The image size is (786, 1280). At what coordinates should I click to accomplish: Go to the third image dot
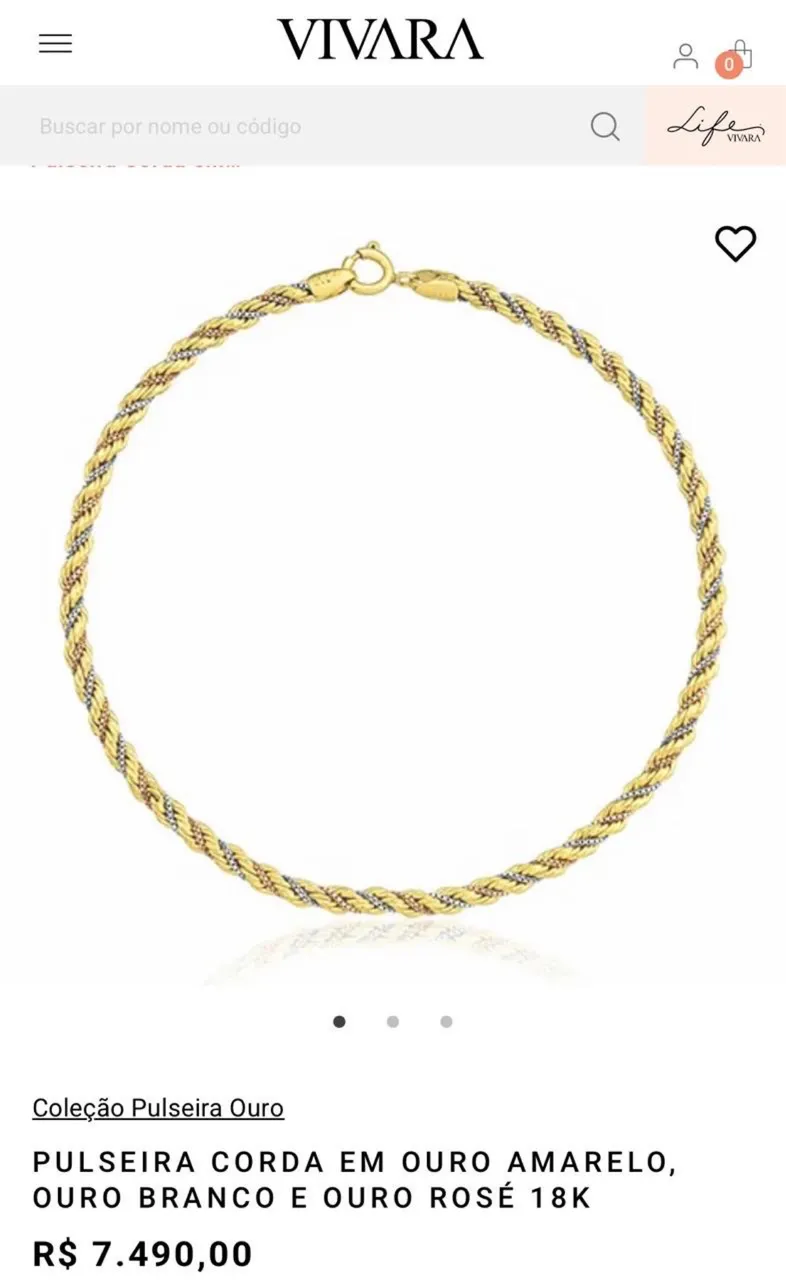(446, 1022)
